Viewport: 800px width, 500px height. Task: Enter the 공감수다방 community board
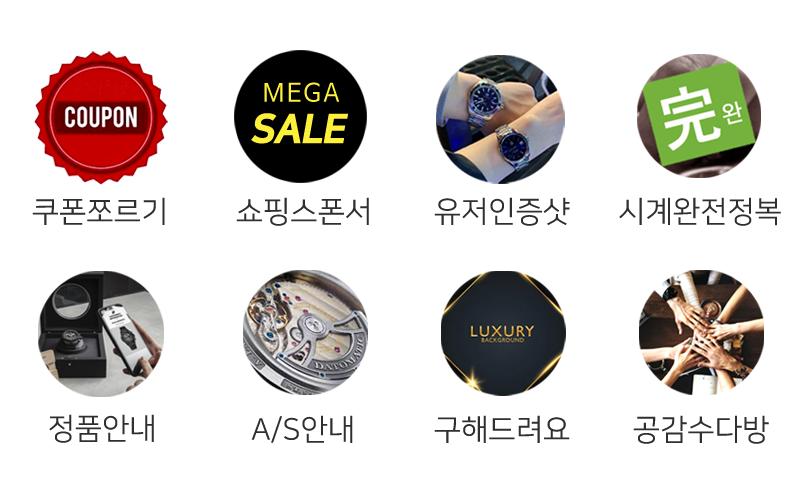coord(700,333)
